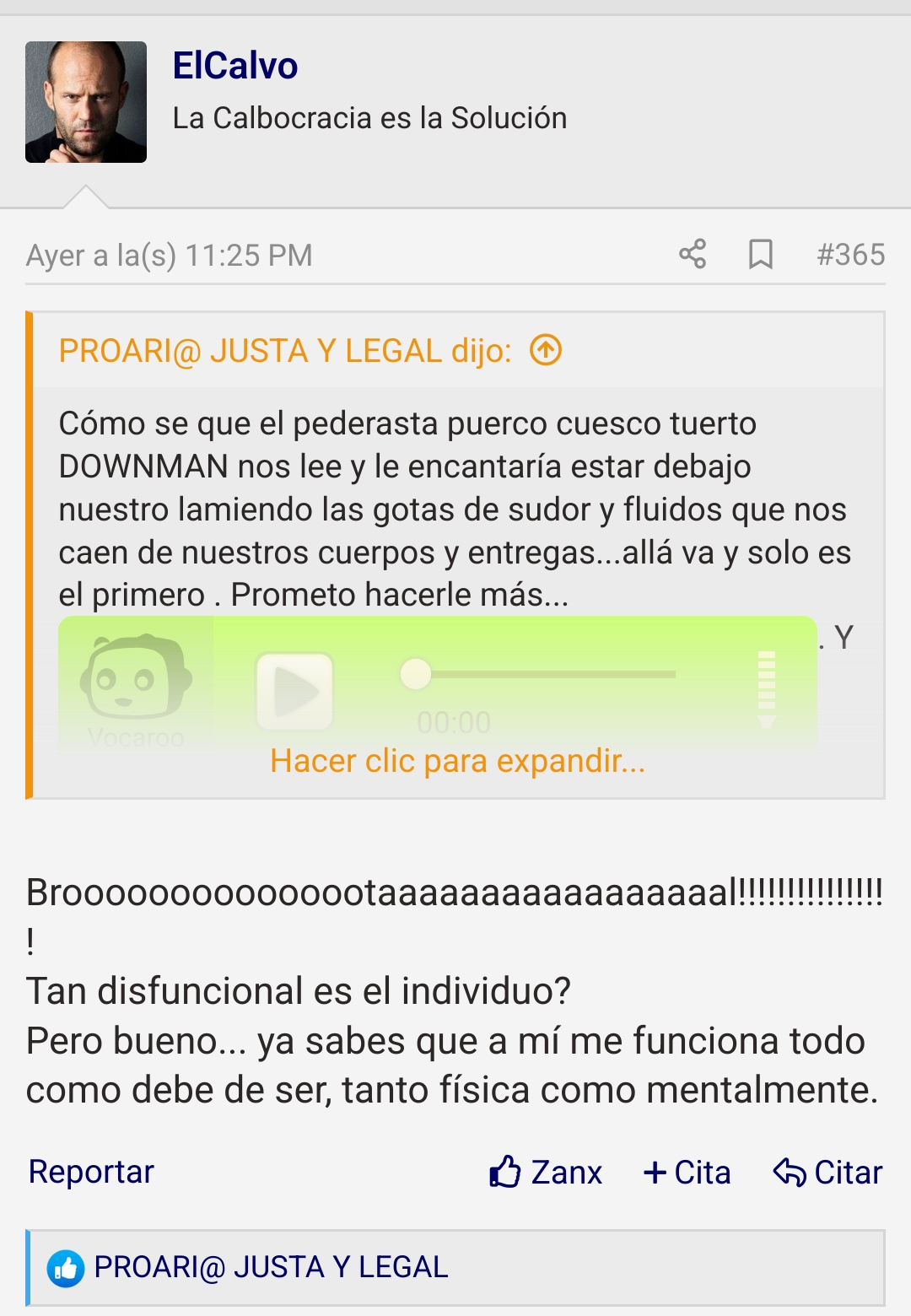Reply quoting with Citar
This screenshot has width=911, height=1316.
[x=827, y=1172]
